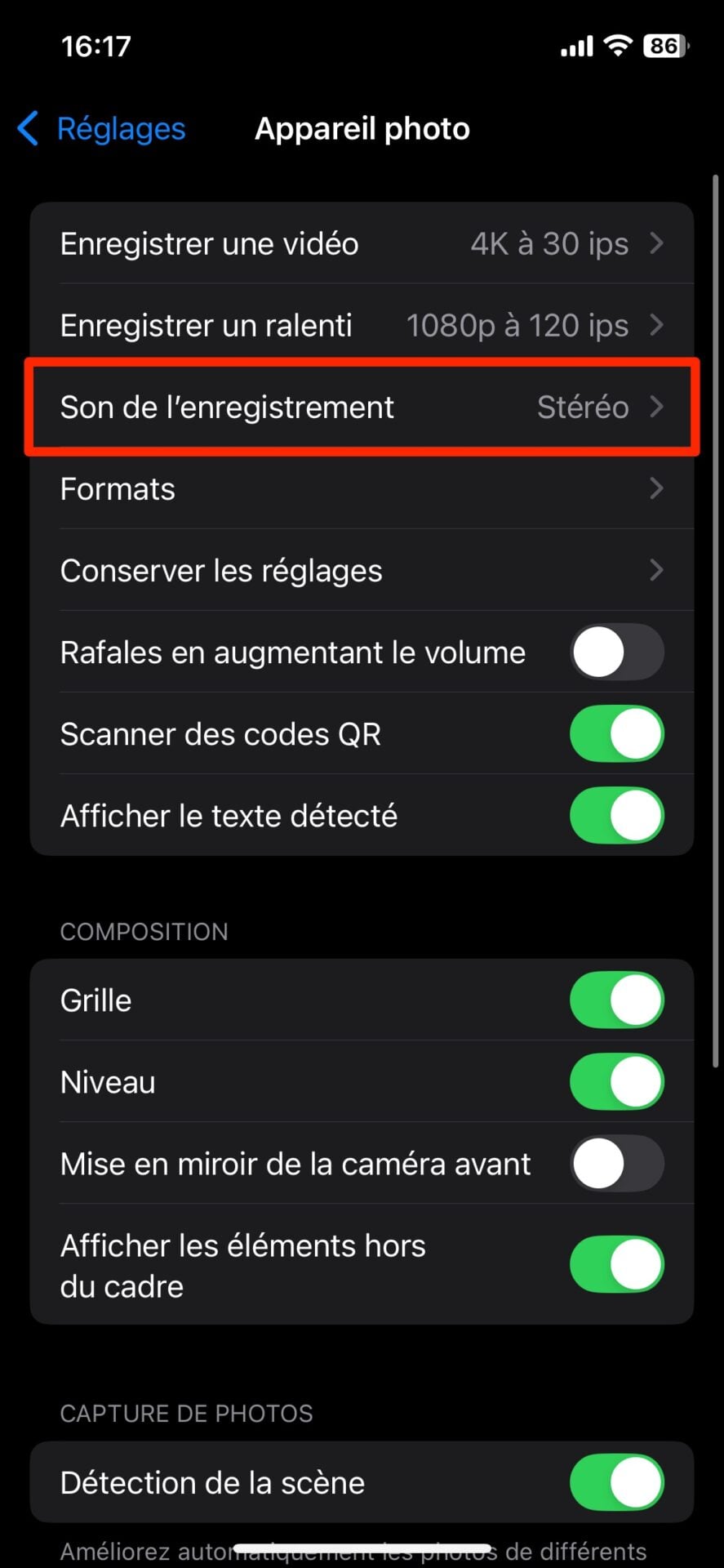
Task: Toggle the Niveau switch off
Action: coord(616,1081)
